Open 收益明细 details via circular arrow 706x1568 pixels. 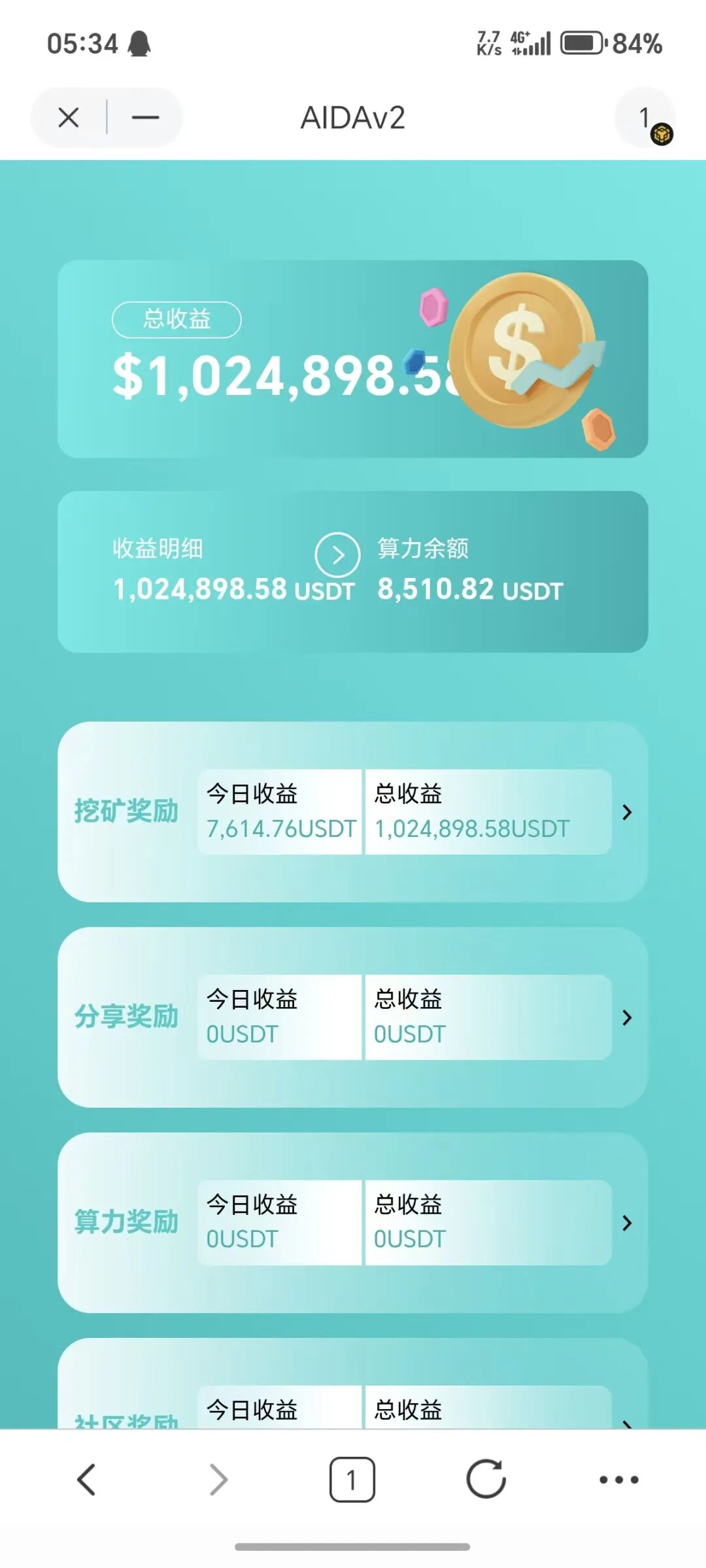pos(337,556)
